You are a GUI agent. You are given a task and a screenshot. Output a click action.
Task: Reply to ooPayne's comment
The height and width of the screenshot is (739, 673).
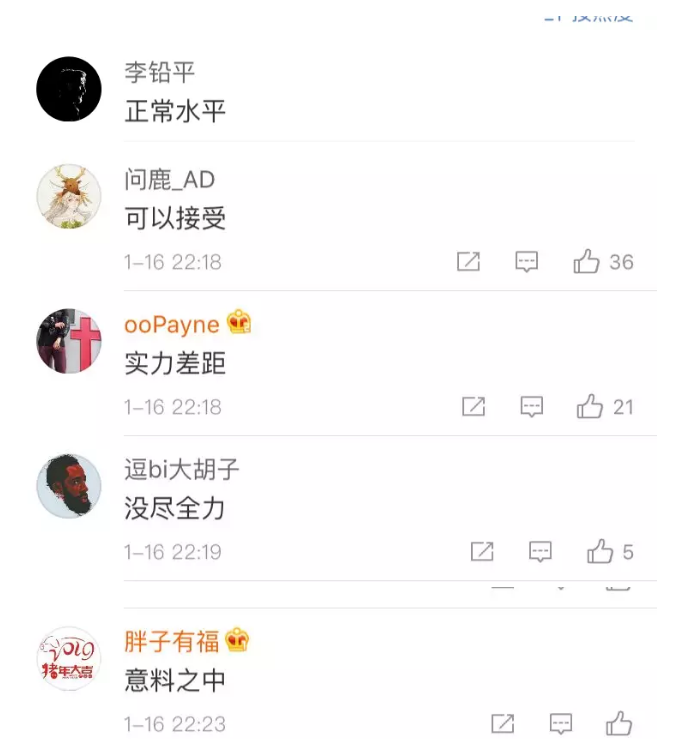(x=532, y=407)
